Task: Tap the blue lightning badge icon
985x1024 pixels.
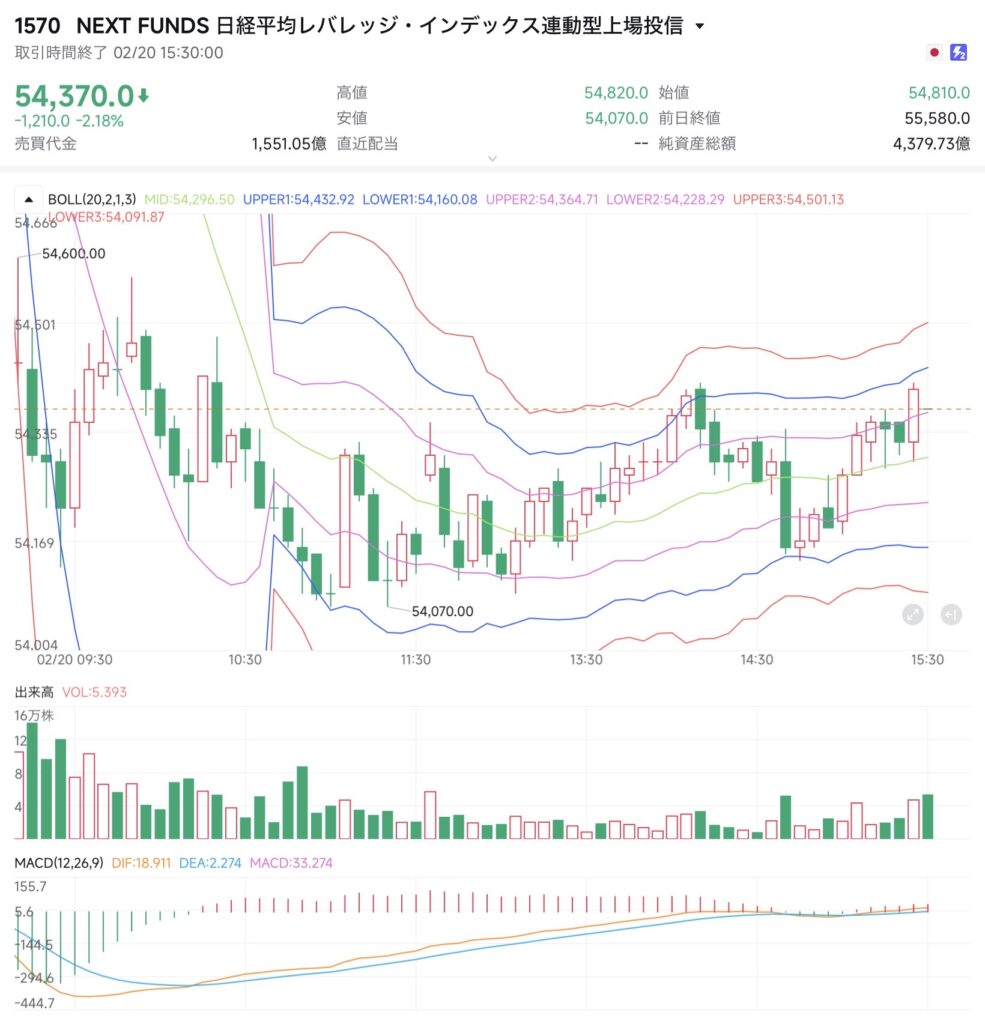Action: [959, 52]
